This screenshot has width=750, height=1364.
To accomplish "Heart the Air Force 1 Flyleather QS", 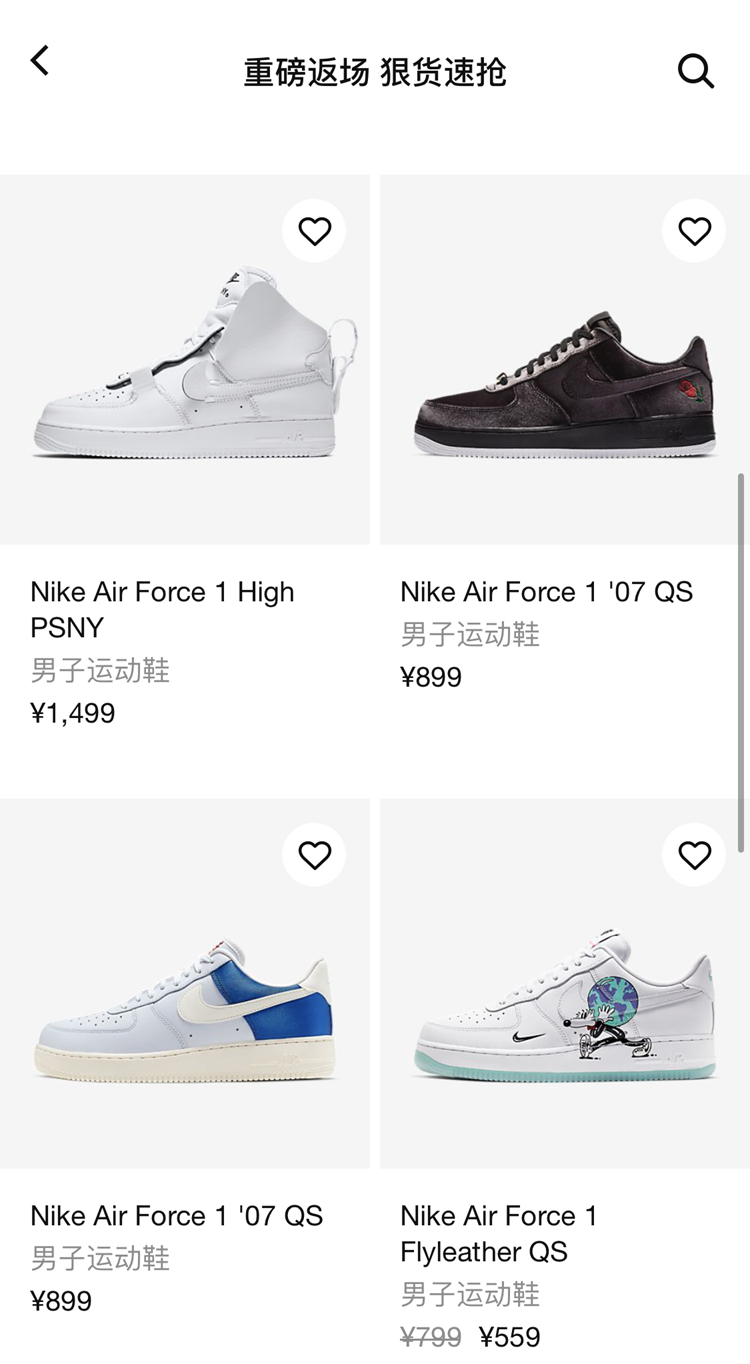I will (694, 855).
